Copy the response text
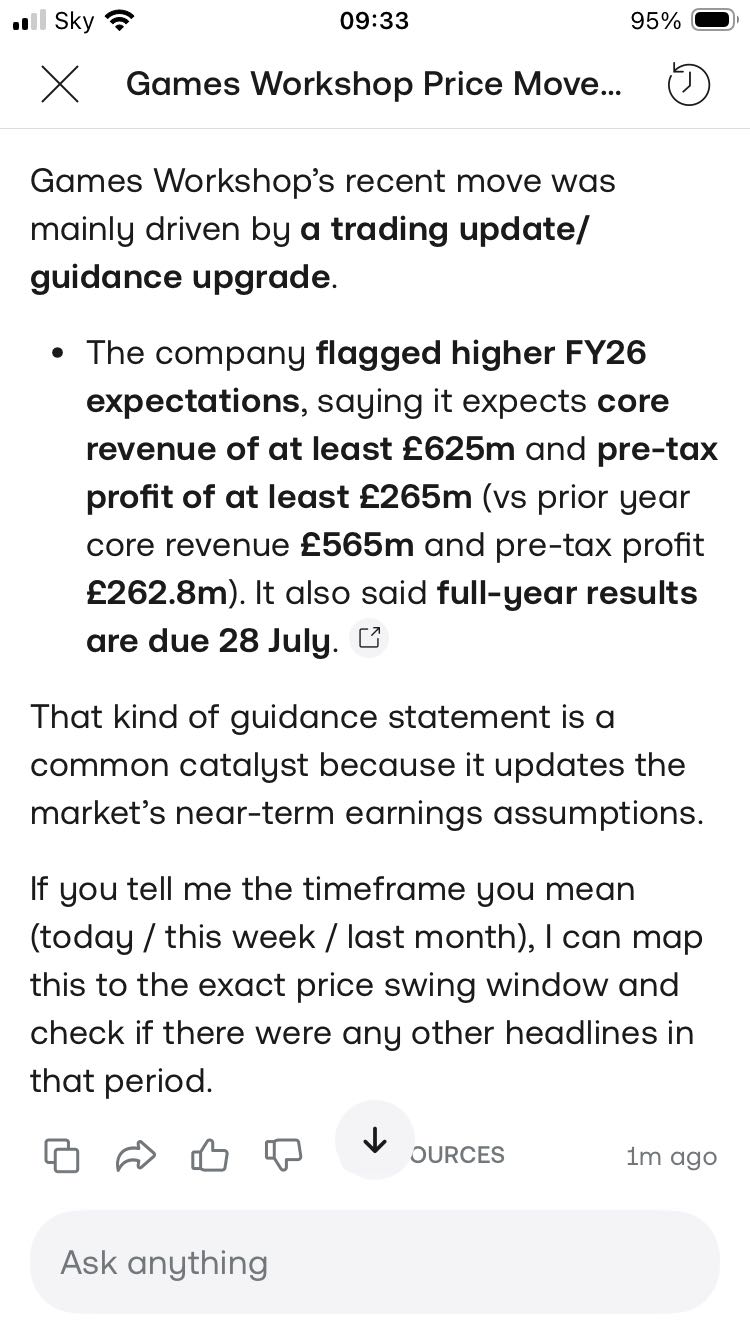 point(62,1156)
